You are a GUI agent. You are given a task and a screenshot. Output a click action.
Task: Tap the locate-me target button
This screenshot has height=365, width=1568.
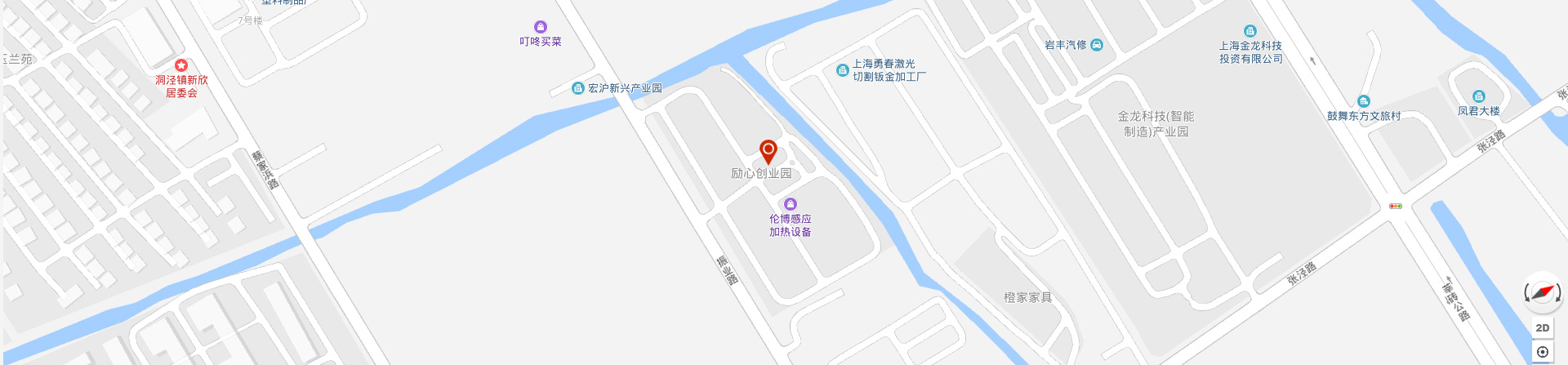pyautogui.click(x=1542, y=352)
